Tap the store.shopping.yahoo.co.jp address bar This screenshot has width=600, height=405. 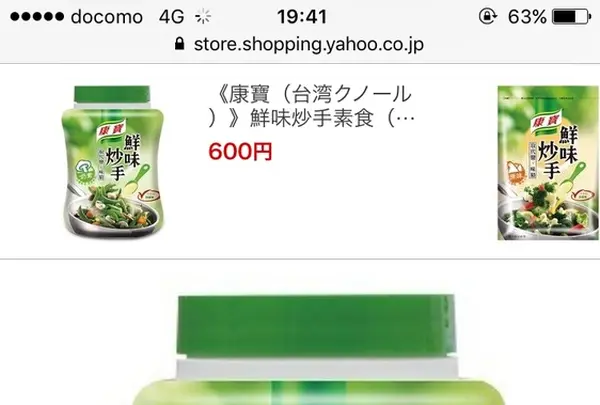point(300,44)
